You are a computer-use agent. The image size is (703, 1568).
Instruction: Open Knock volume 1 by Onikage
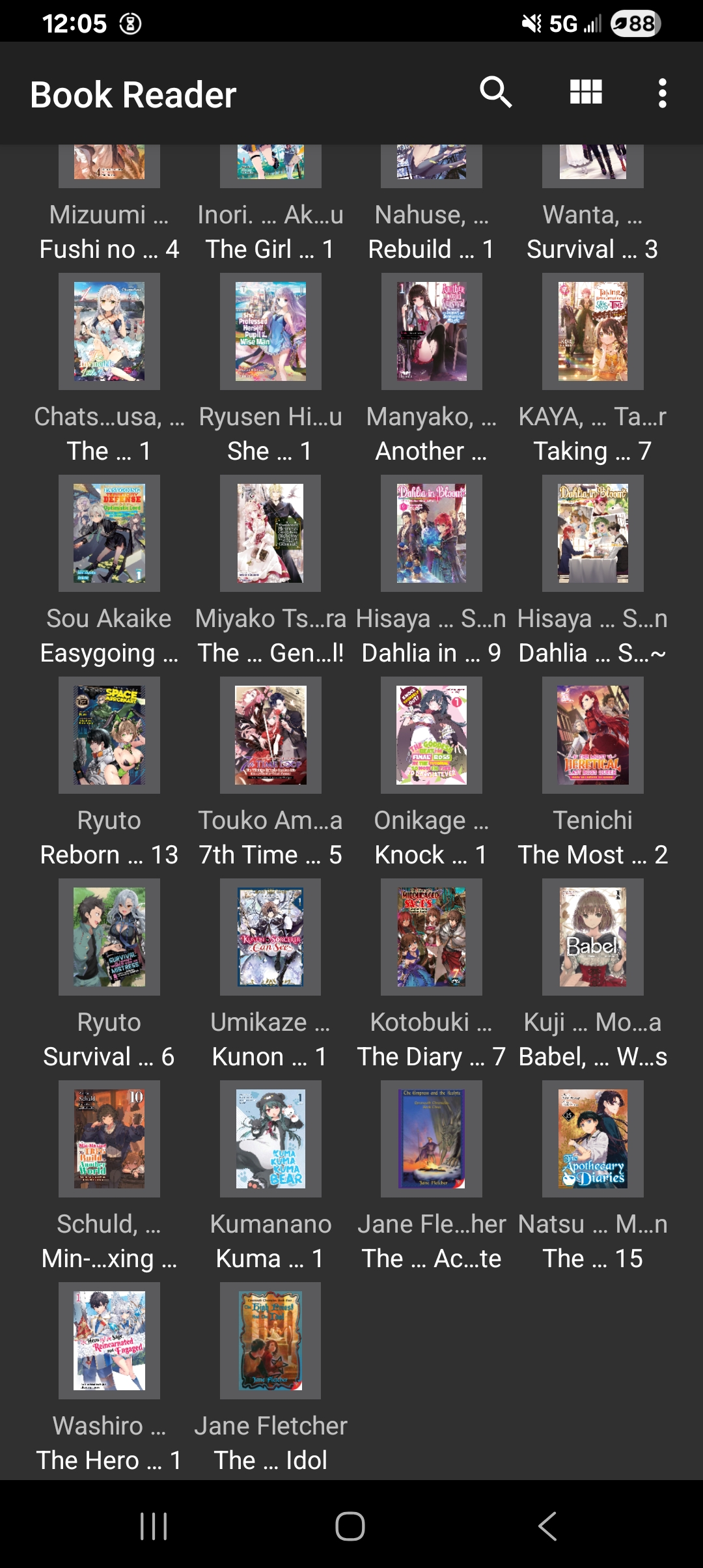(x=432, y=735)
